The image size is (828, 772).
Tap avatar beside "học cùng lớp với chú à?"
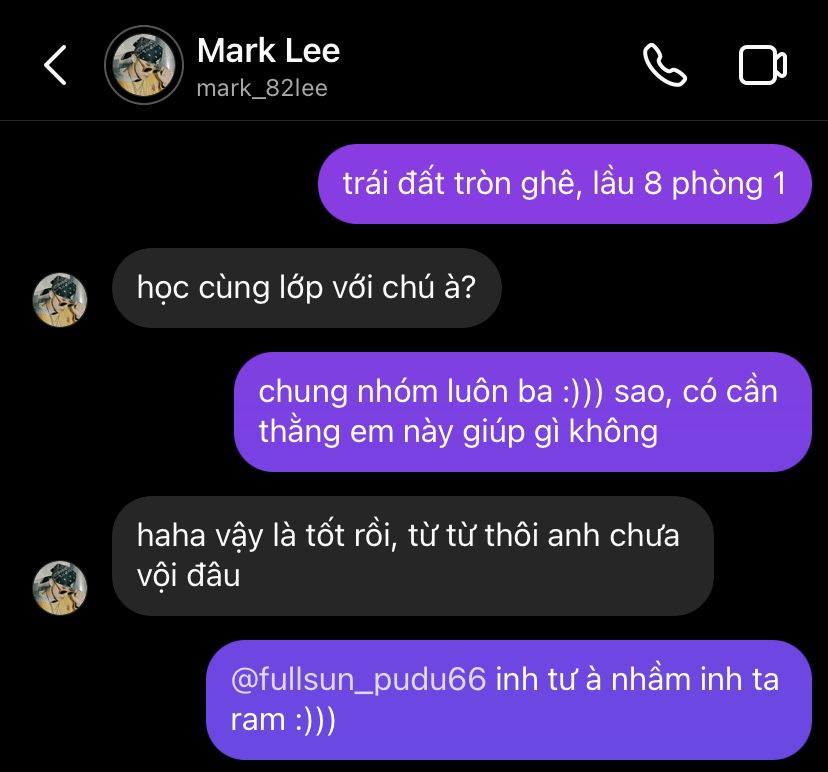(60, 299)
